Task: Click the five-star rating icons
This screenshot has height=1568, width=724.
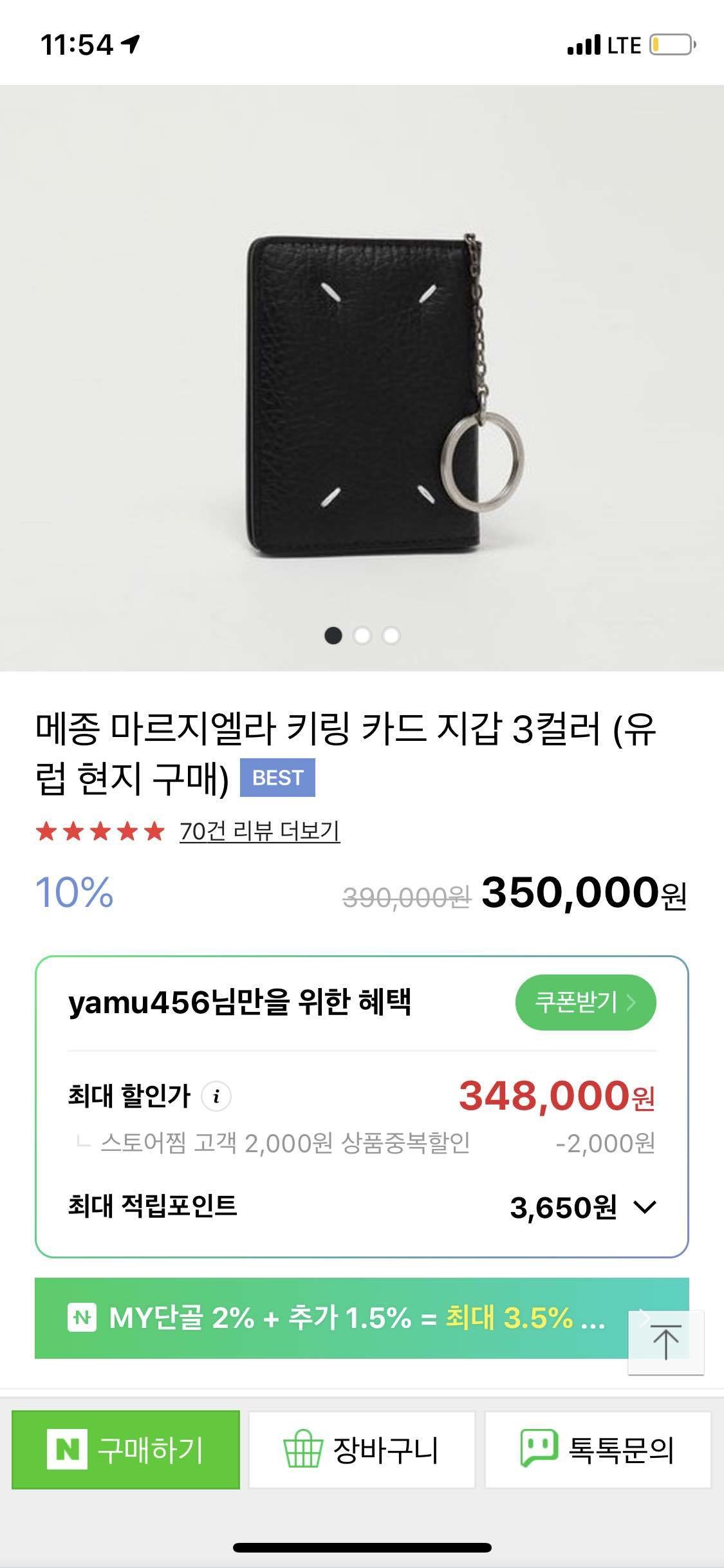Action: 98,831
